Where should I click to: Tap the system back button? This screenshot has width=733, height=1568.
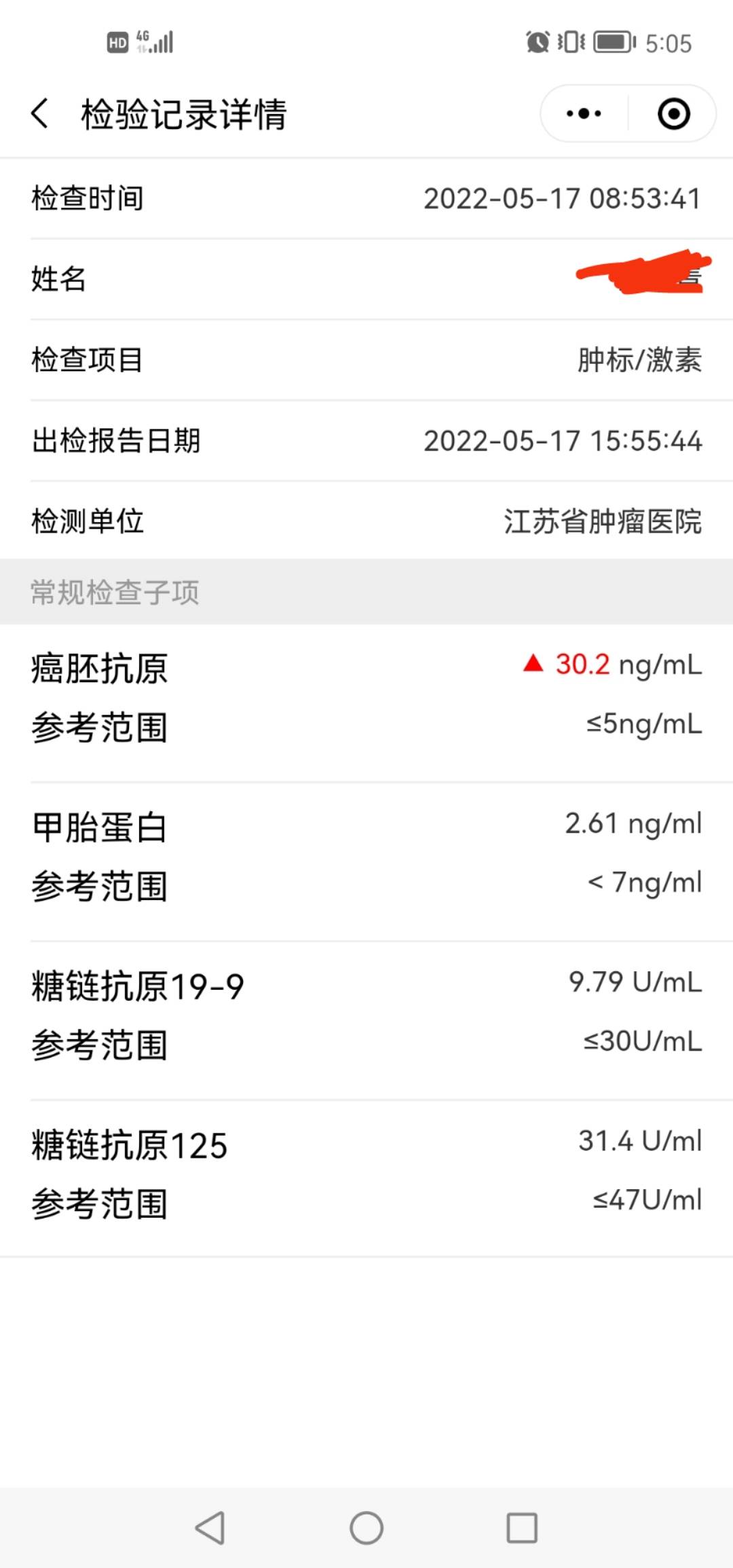(x=210, y=1528)
